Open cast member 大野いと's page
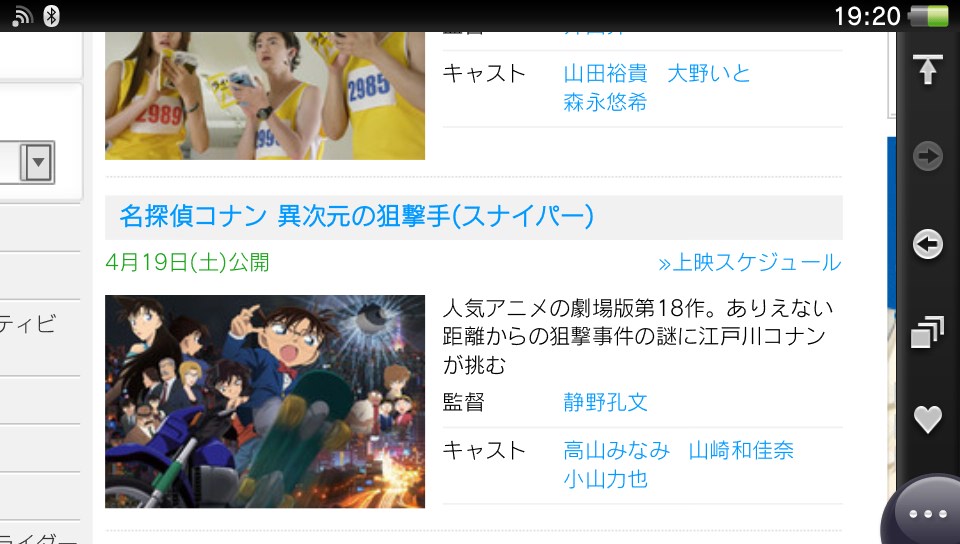The height and width of the screenshot is (544, 960). click(x=708, y=73)
